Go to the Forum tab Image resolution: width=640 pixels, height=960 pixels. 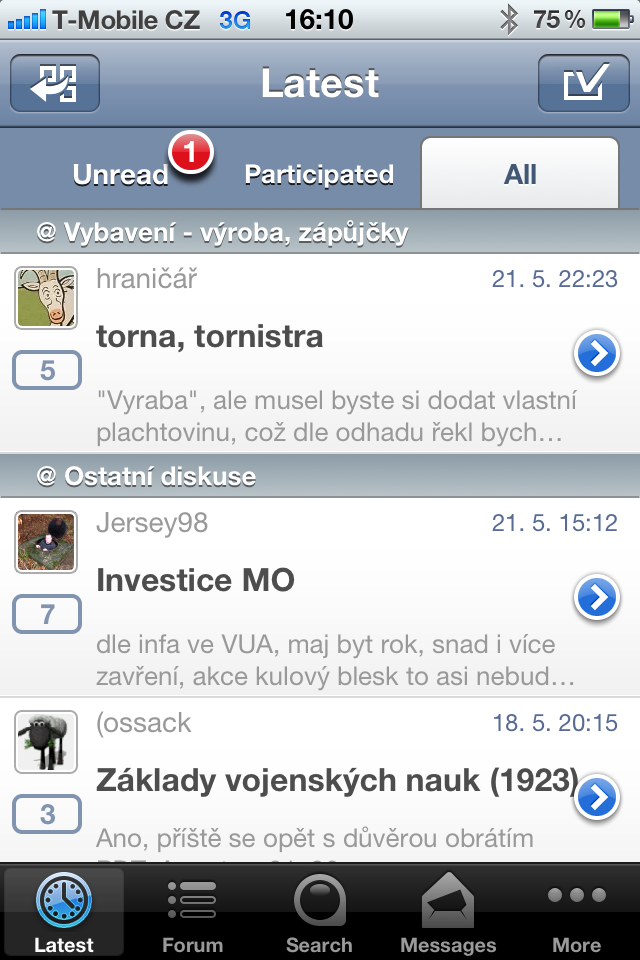tap(192, 914)
